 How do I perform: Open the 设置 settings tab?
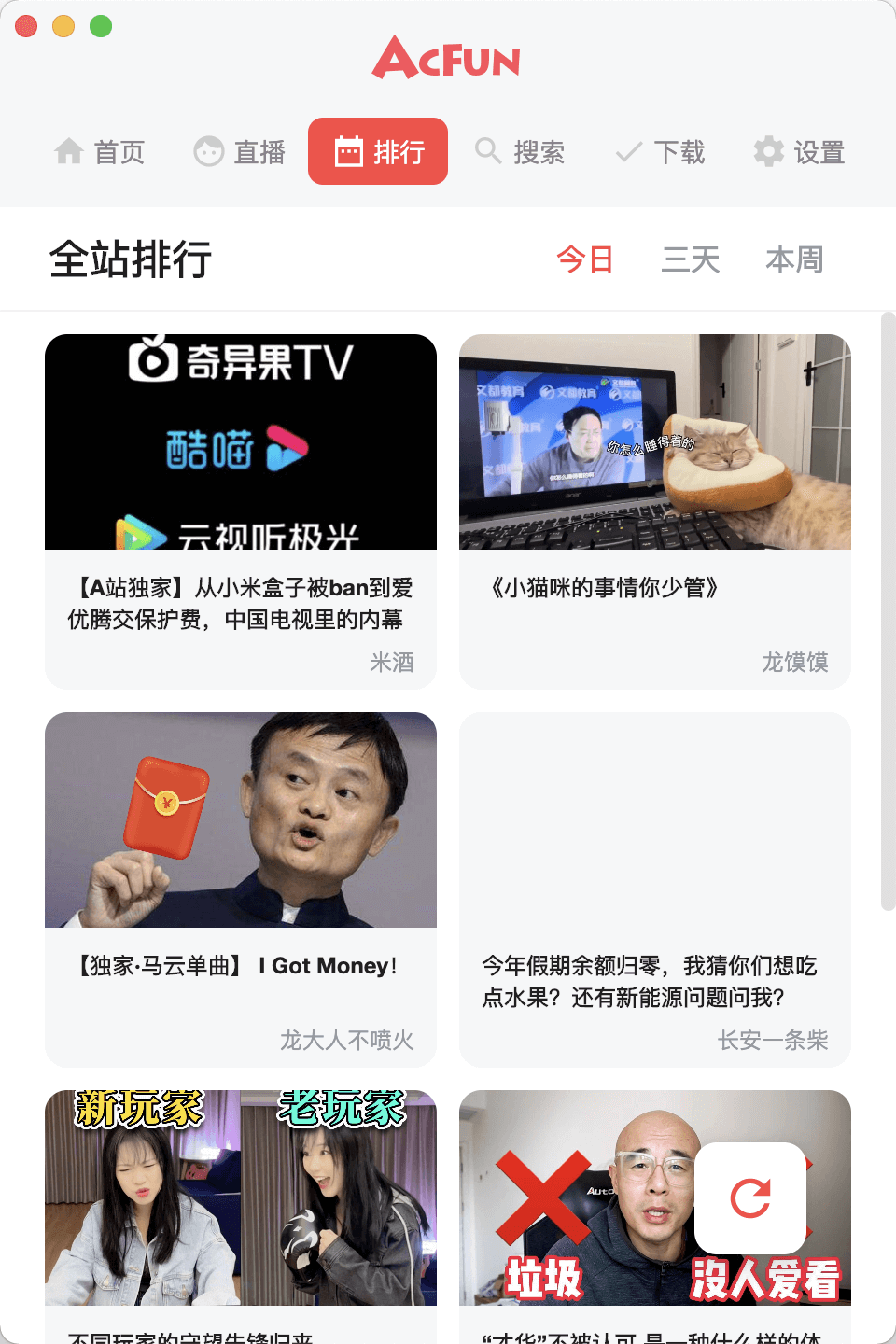[799, 152]
